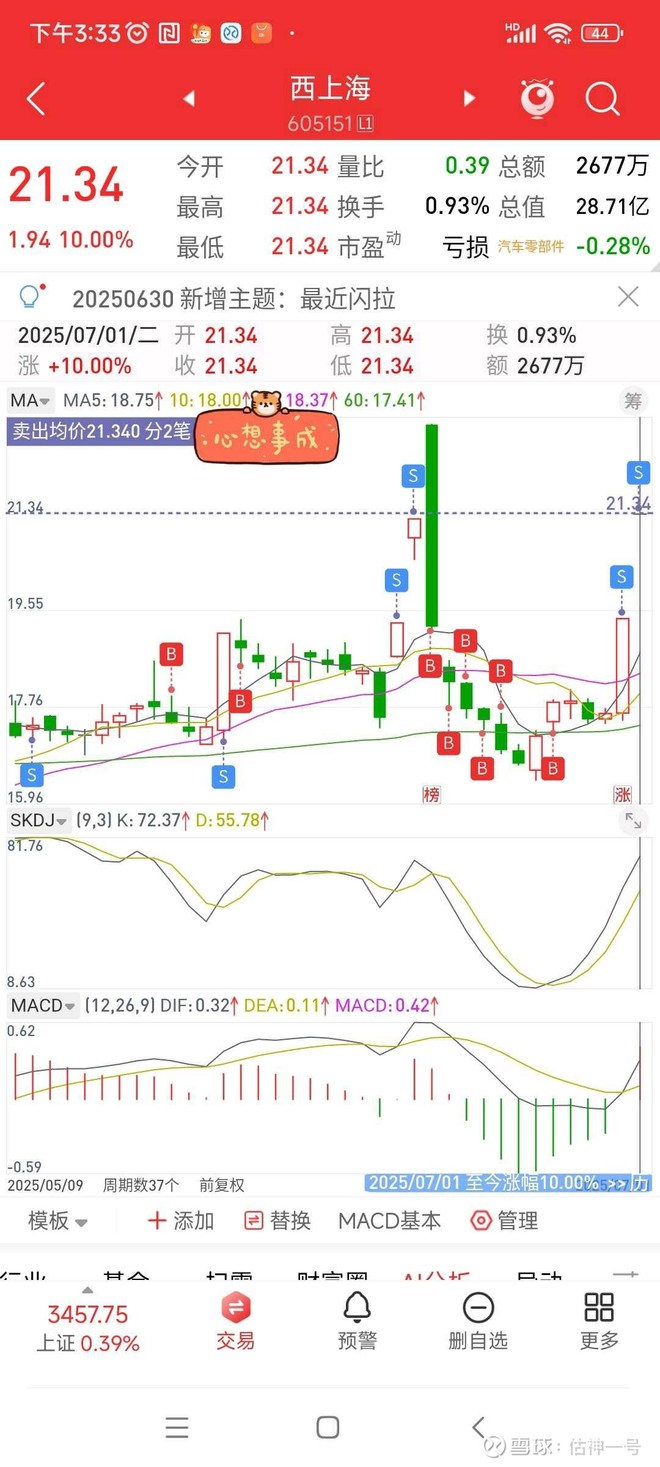Dismiss the new theme notice banner
Viewport: 660px width, 1467px height.
tap(628, 297)
